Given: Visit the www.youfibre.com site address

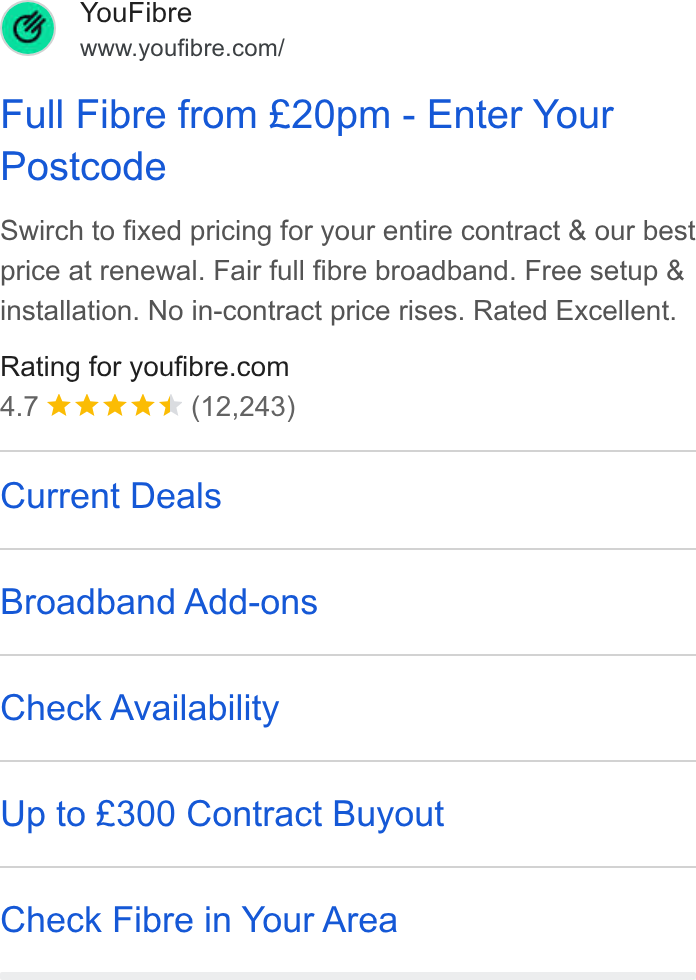Looking at the screenshot, I should [x=182, y=48].
